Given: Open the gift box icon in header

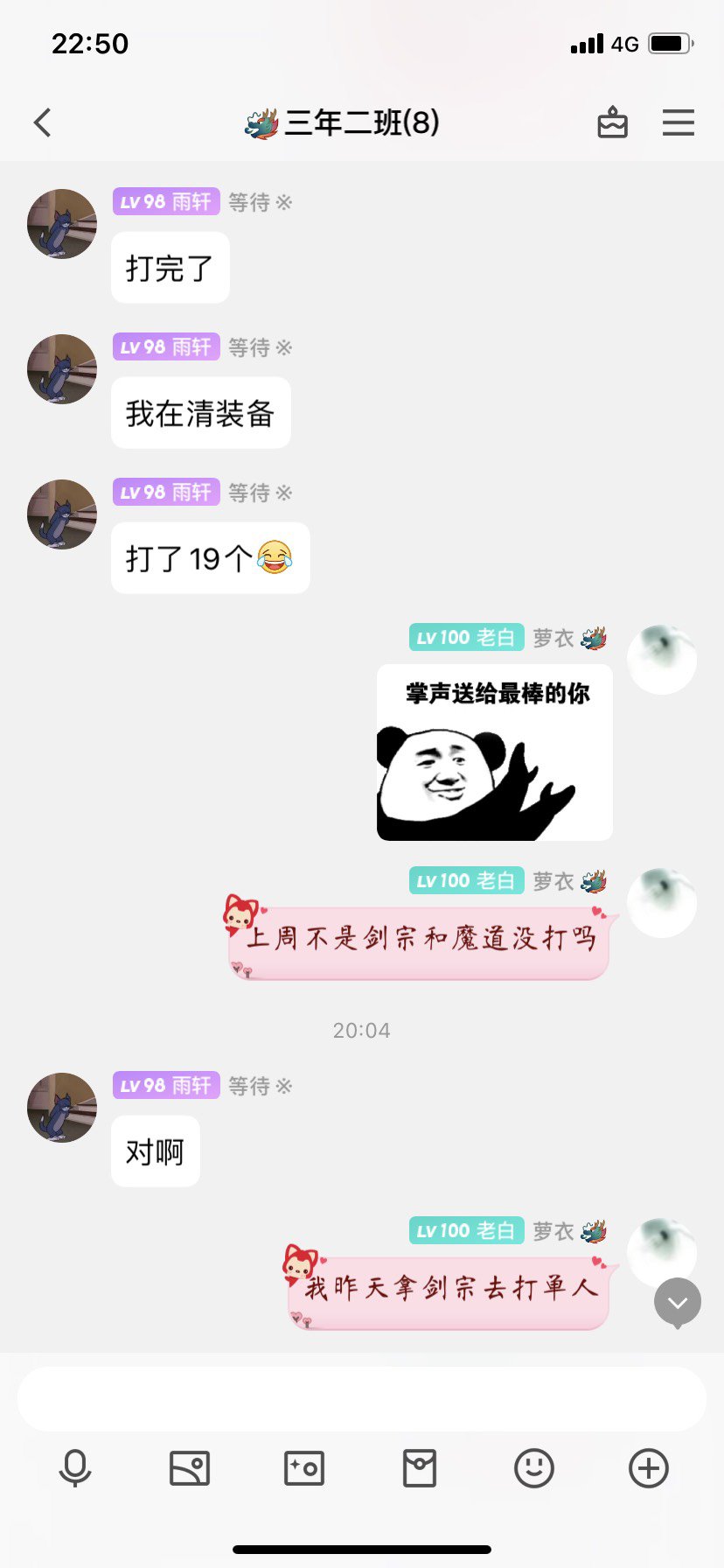Looking at the screenshot, I should point(612,122).
